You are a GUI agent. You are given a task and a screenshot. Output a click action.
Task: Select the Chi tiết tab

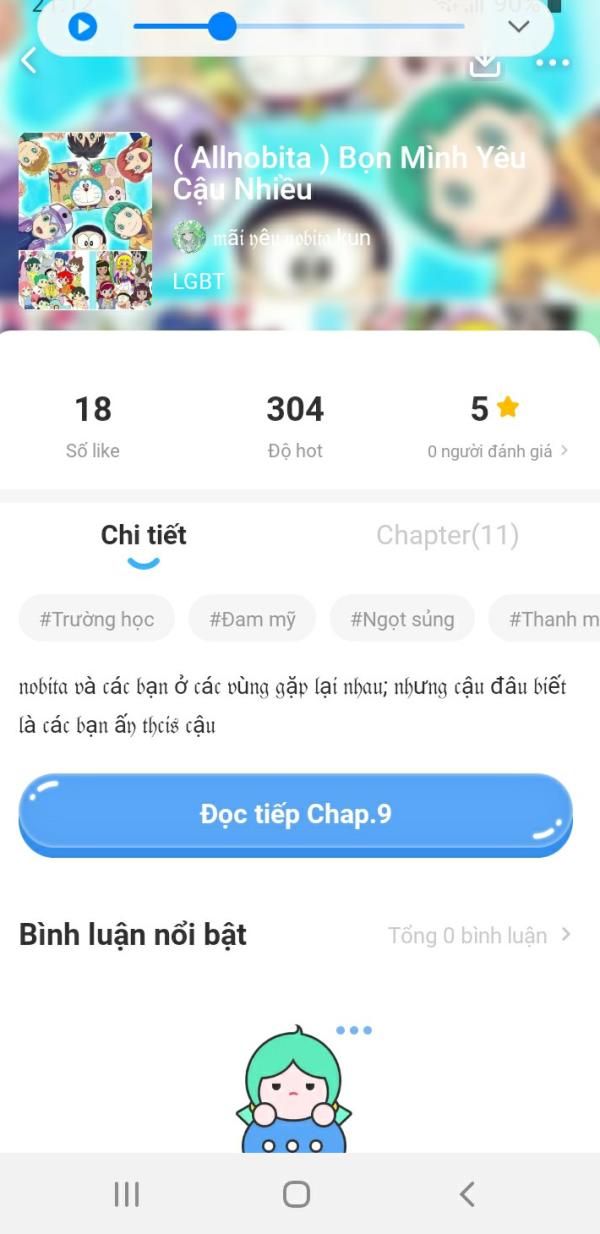point(144,535)
